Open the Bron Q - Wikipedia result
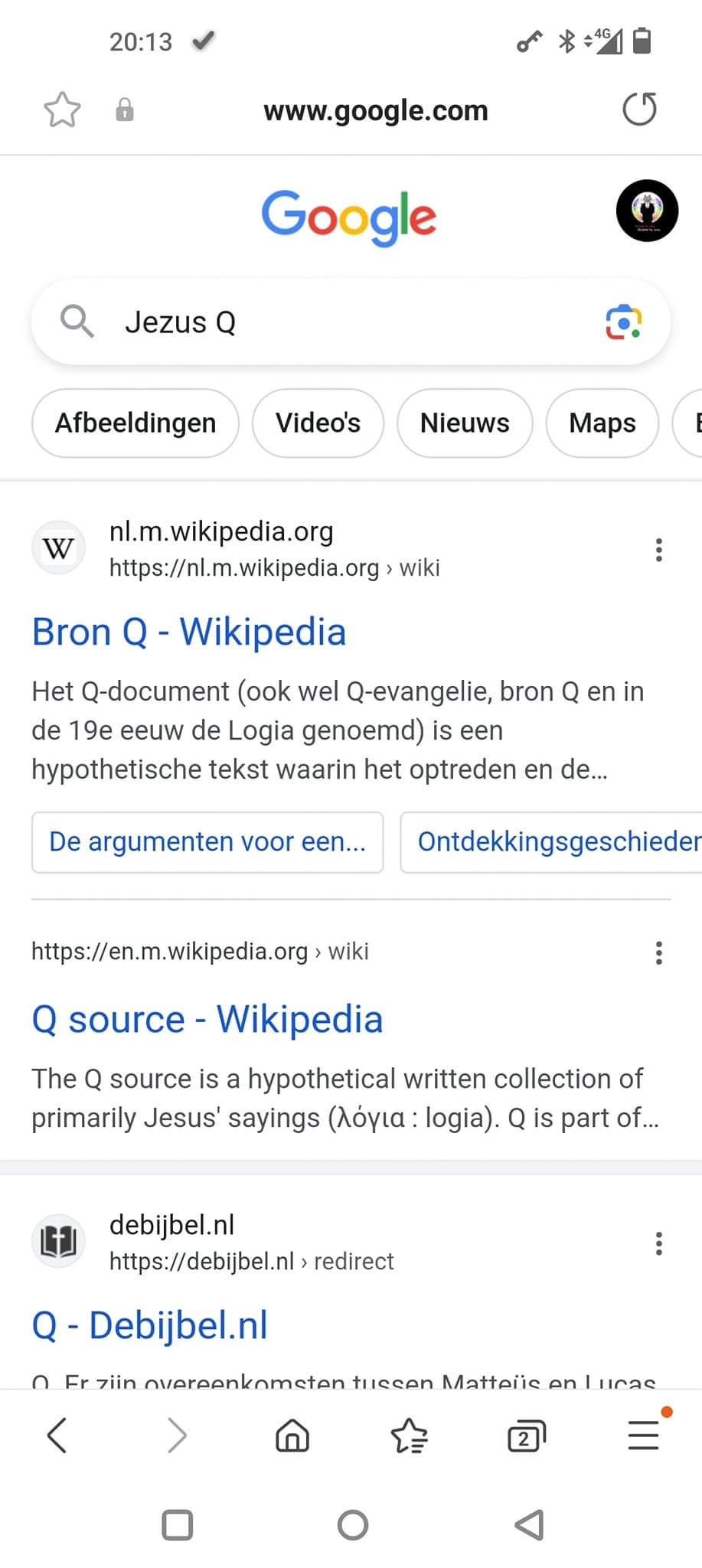 tap(189, 632)
